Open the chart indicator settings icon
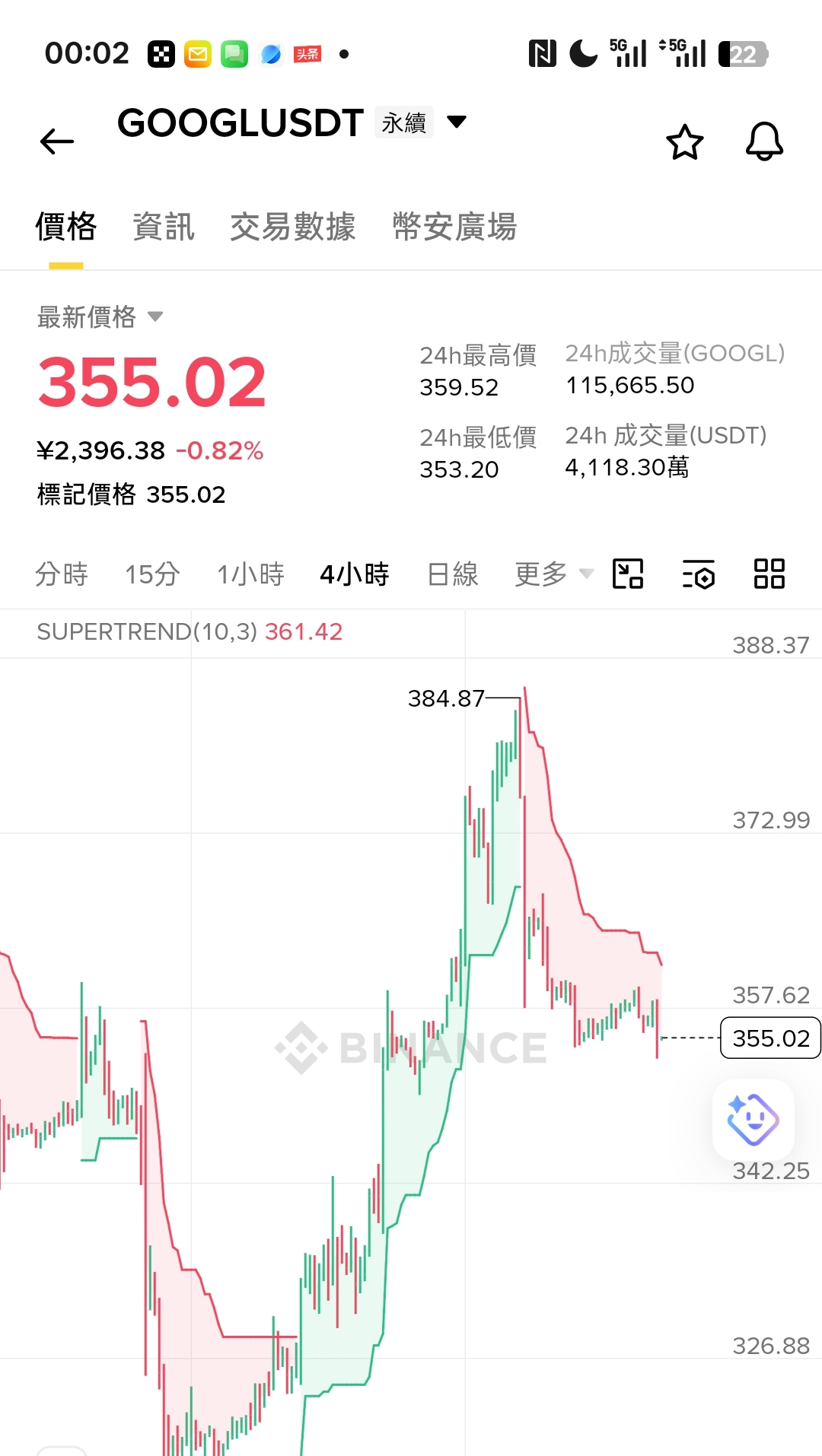This screenshot has height=1456, width=822. point(699,574)
